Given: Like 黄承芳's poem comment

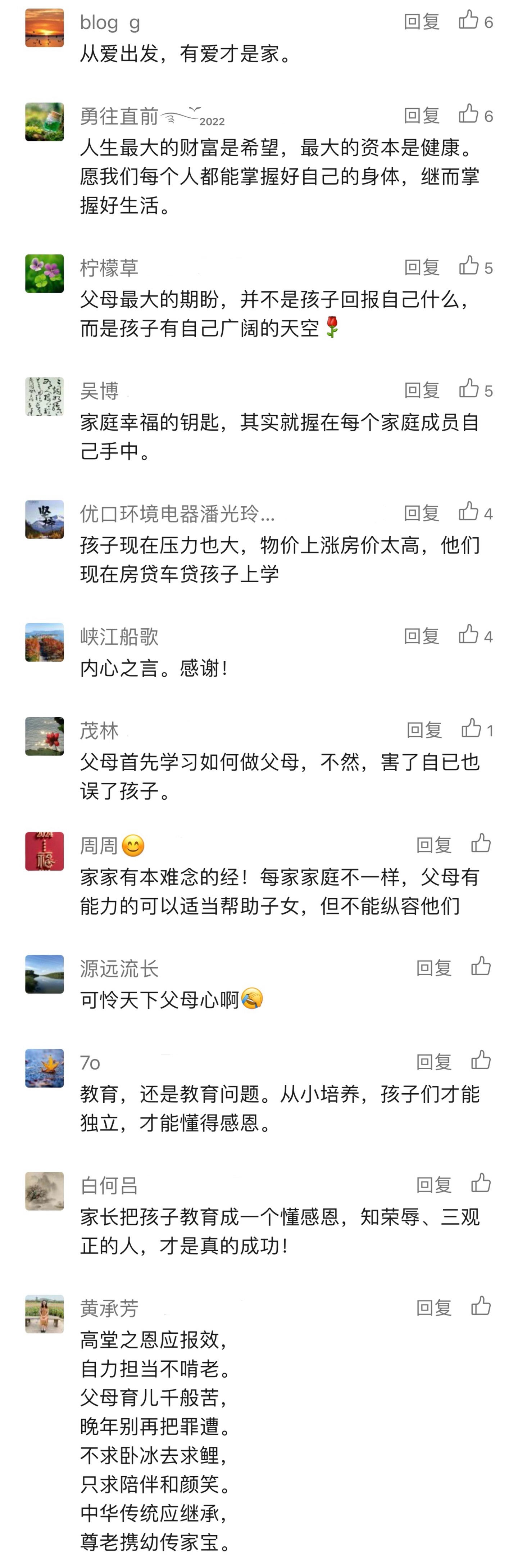Looking at the screenshot, I should click(x=481, y=1307).
